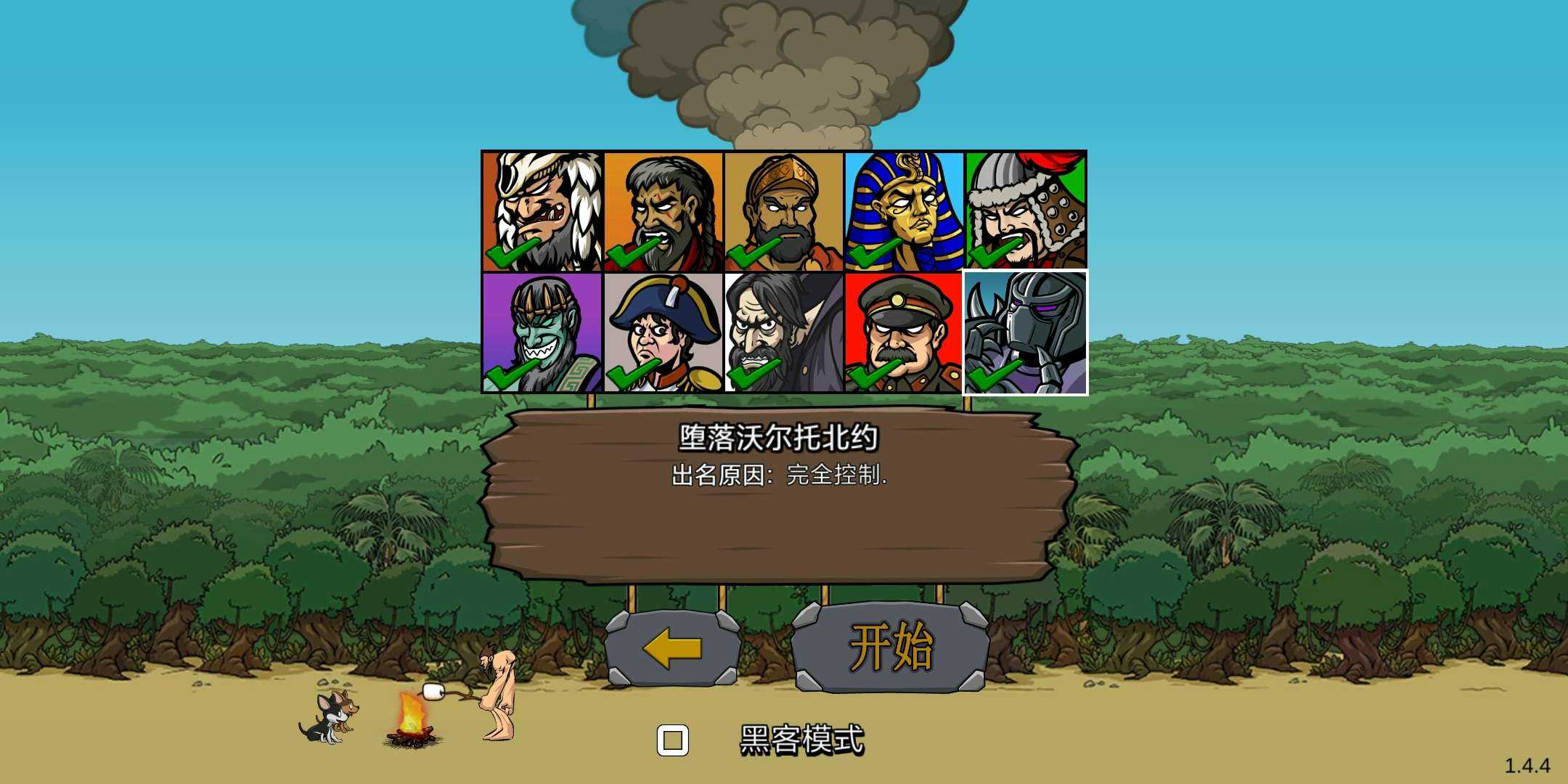Choose the braided-hair warrior with face scar
This screenshot has height=784, width=1568.
click(x=663, y=211)
